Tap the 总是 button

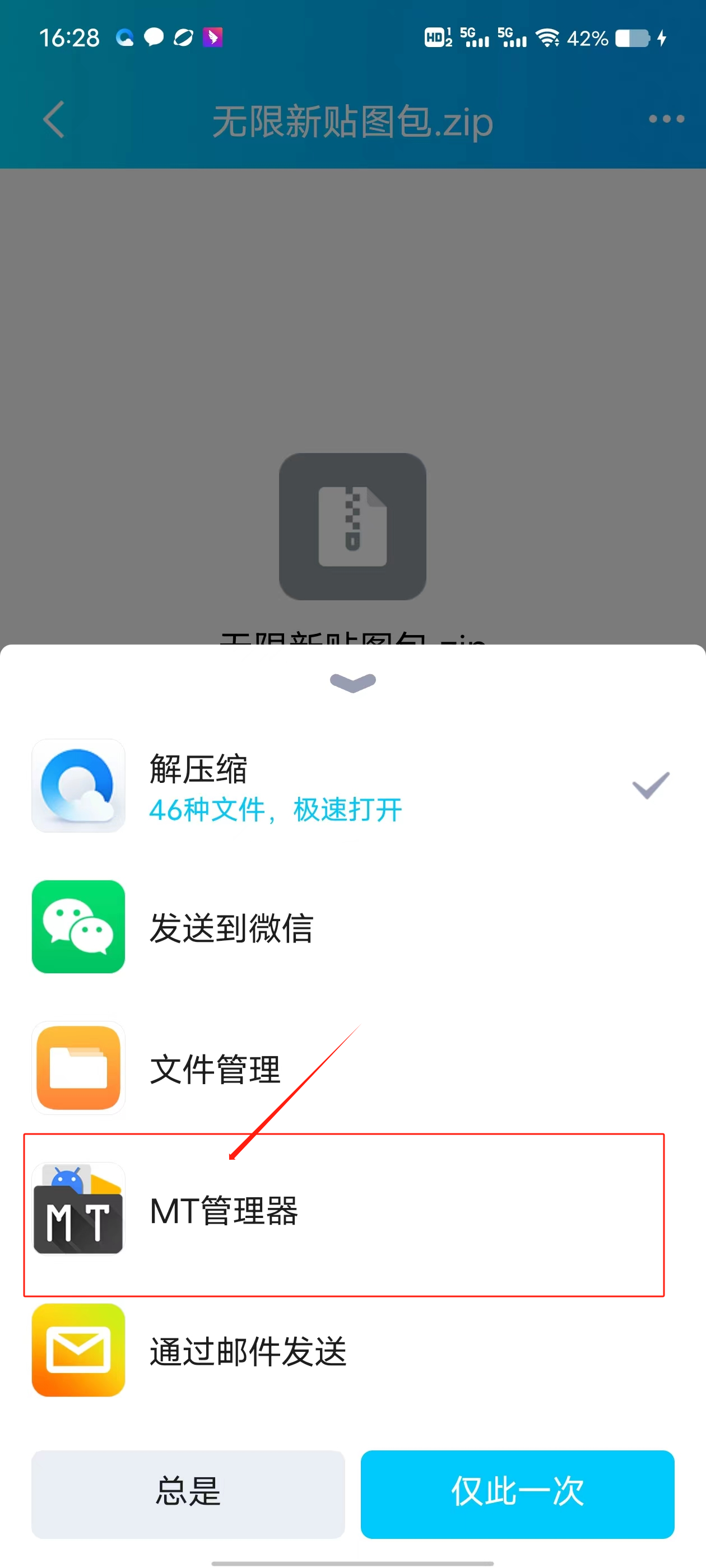(188, 1493)
